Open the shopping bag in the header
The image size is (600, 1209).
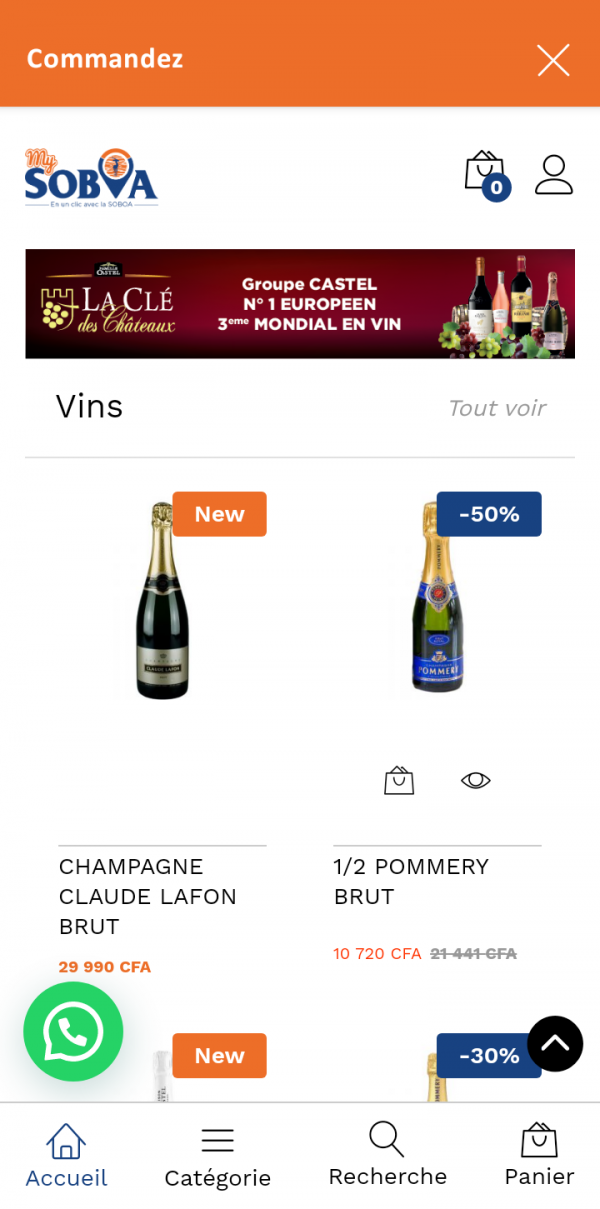coord(485,173)
